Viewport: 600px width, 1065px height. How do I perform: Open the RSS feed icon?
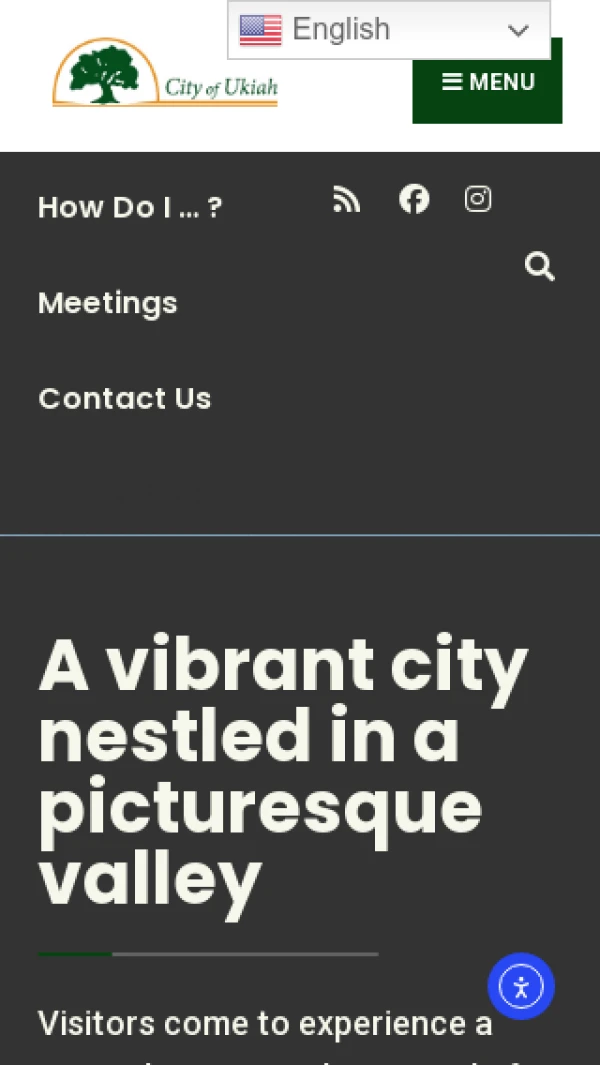tap(346, 200)
